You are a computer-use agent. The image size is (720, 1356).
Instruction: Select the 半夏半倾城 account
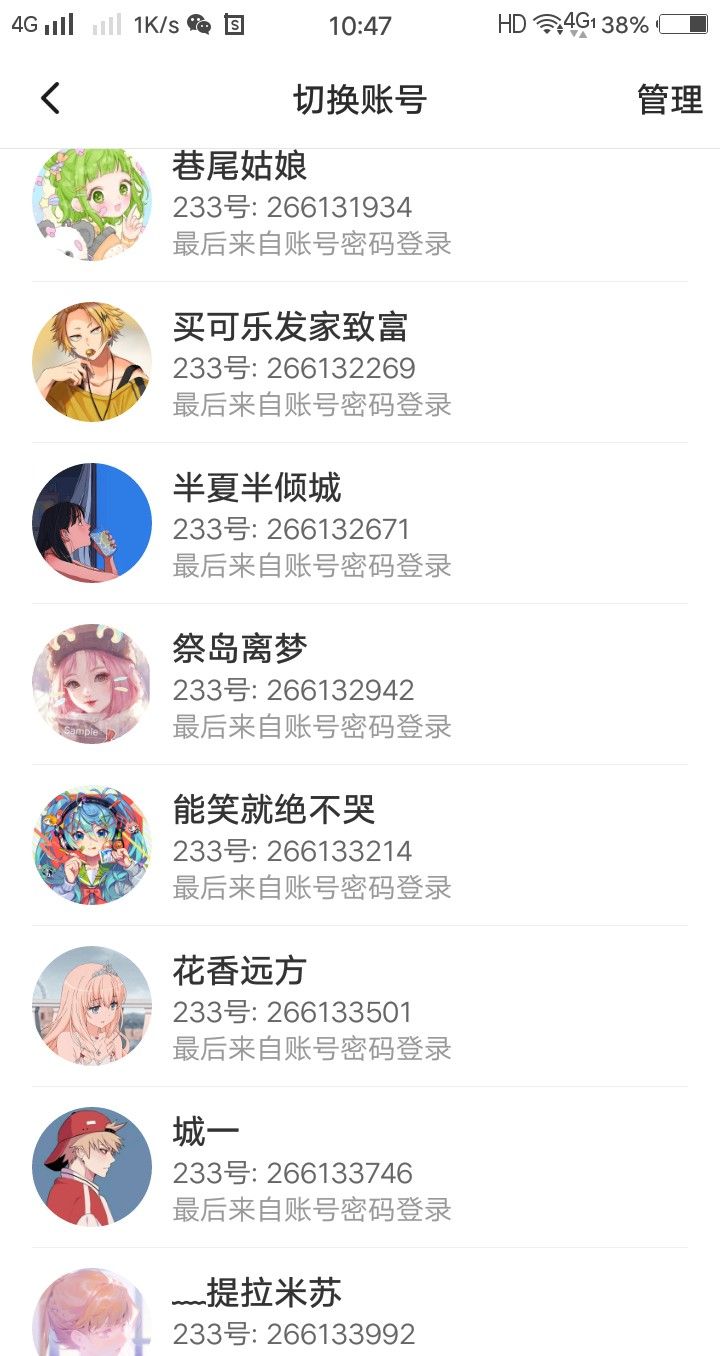click(360, 525)
